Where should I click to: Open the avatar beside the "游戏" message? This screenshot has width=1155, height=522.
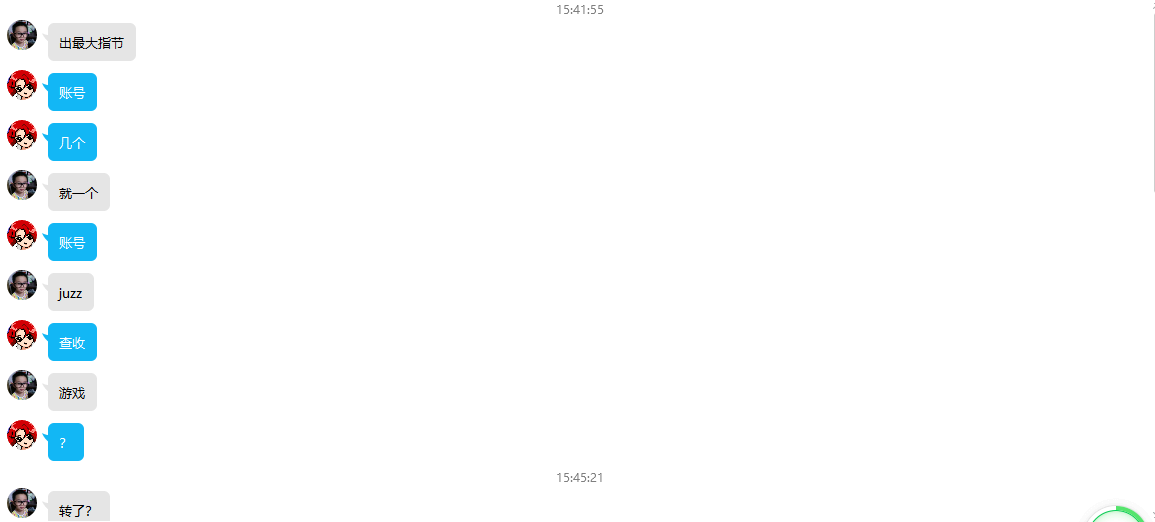coord(22,385)
